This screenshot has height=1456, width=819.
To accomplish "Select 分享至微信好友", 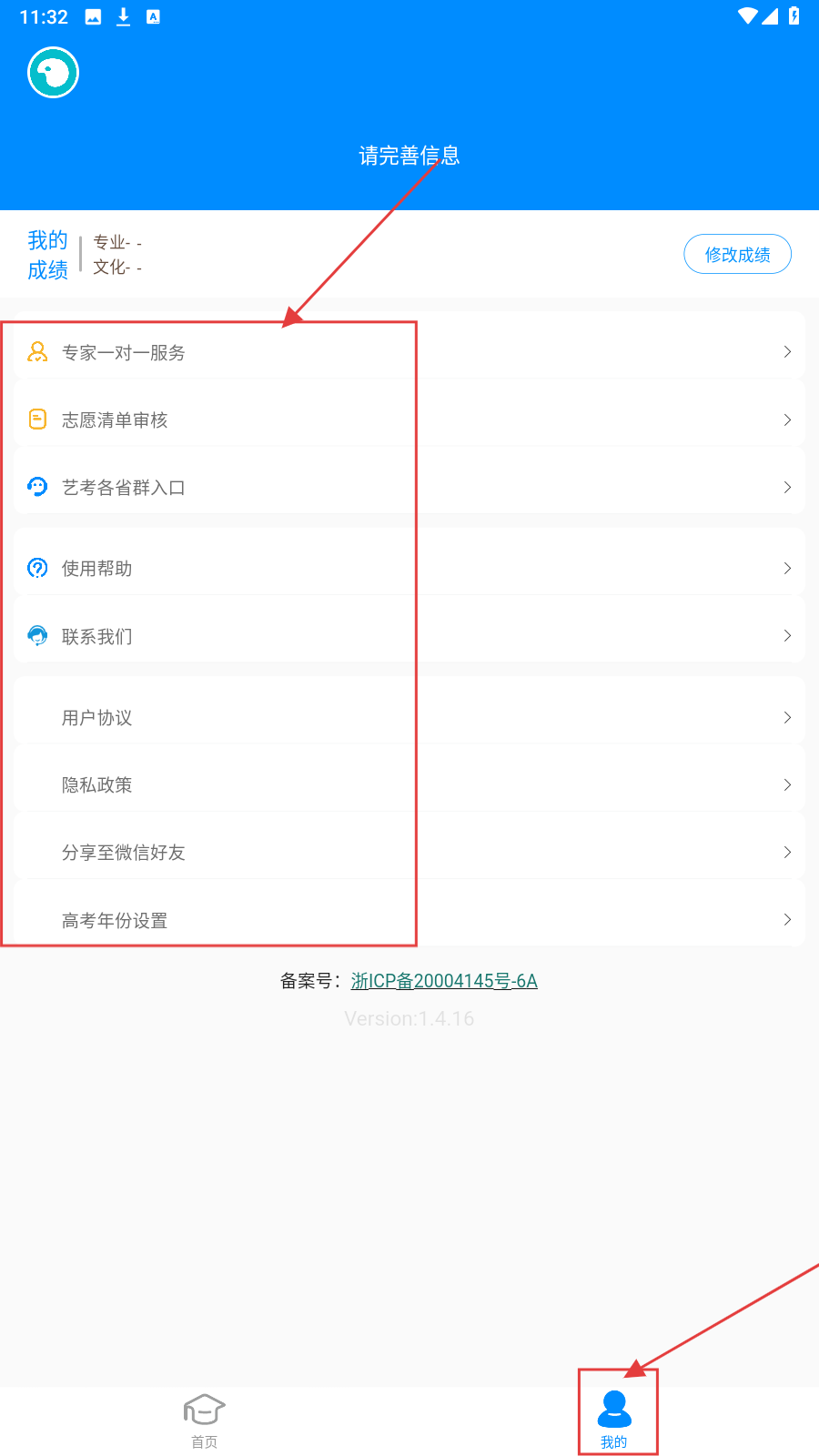I will pyautogui.click(x=409, y=853).
